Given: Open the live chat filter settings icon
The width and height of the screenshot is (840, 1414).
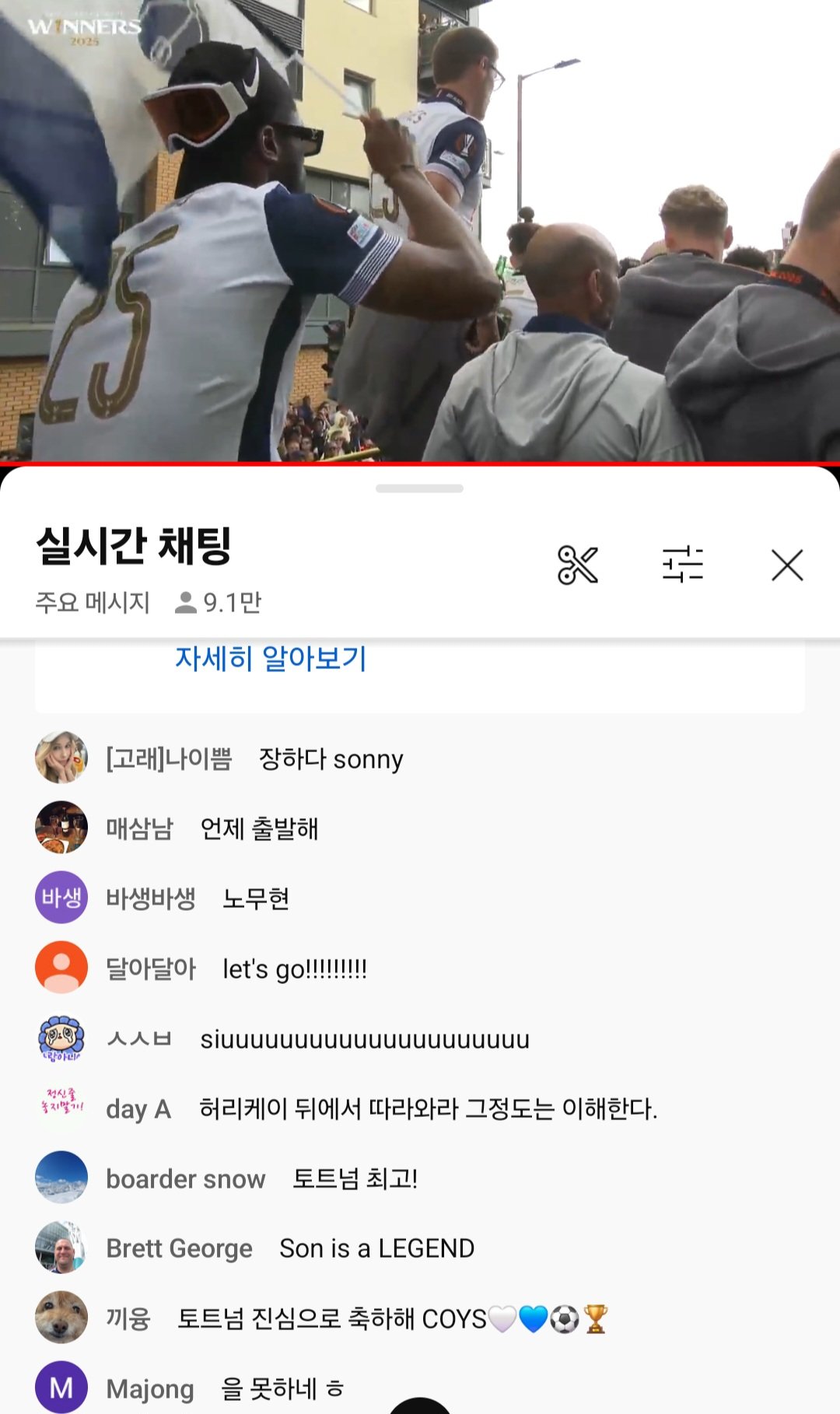Looking at the screenshot, I should 682,565.
